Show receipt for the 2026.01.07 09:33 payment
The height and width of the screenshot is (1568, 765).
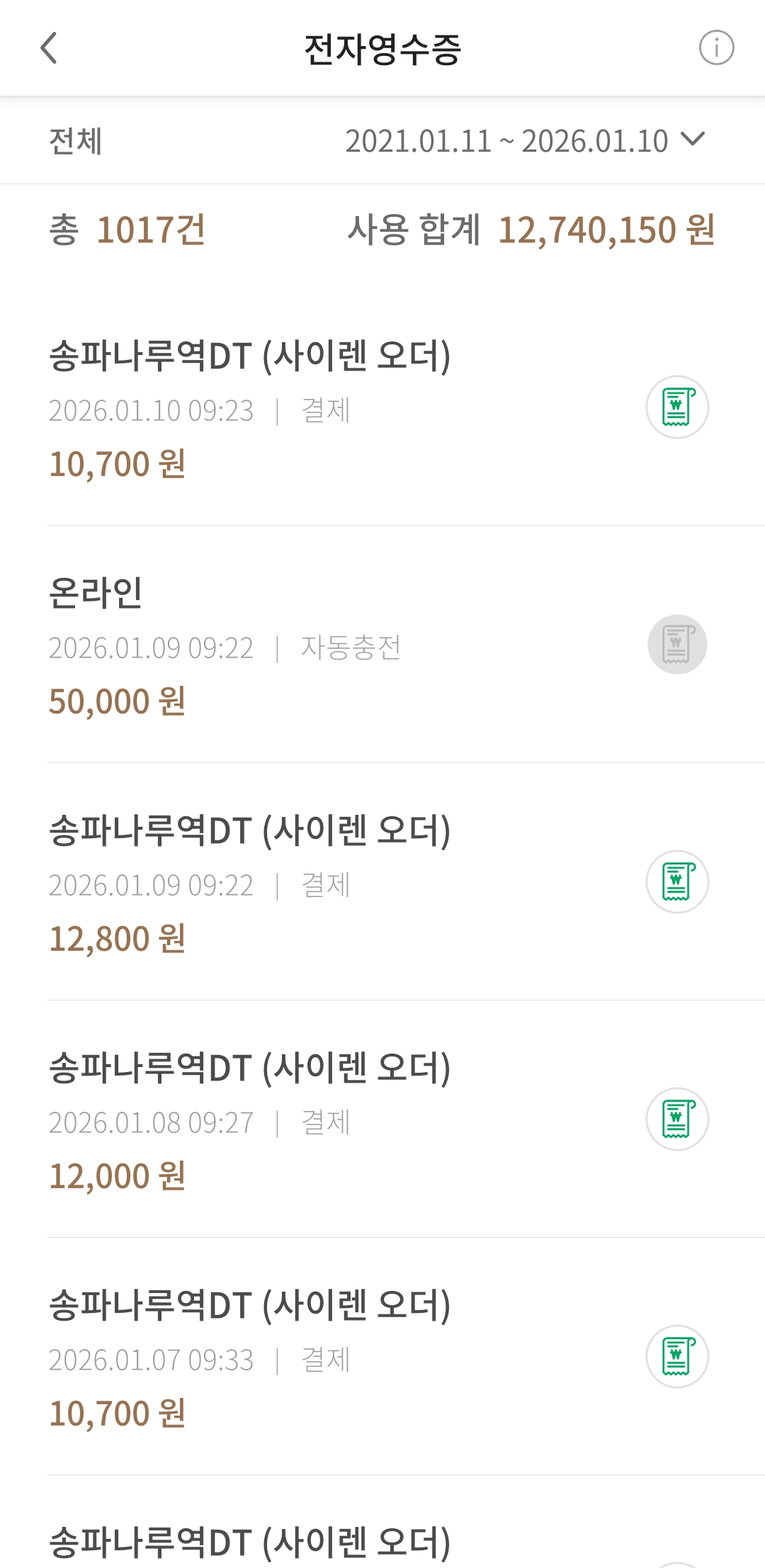point(677,1357)
